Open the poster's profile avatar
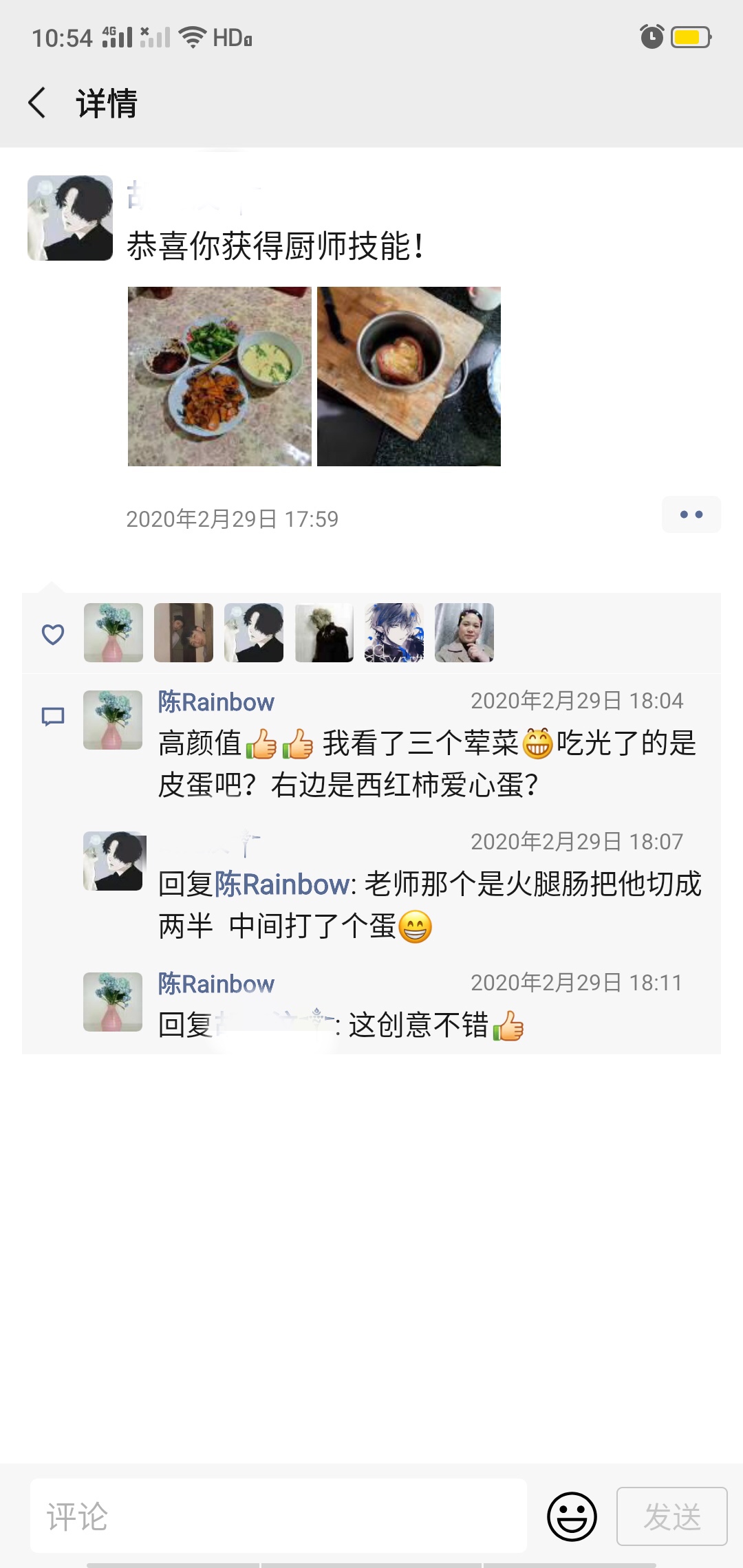The width and height of the screenshot is (743, 1568). [x=70, y=218]
